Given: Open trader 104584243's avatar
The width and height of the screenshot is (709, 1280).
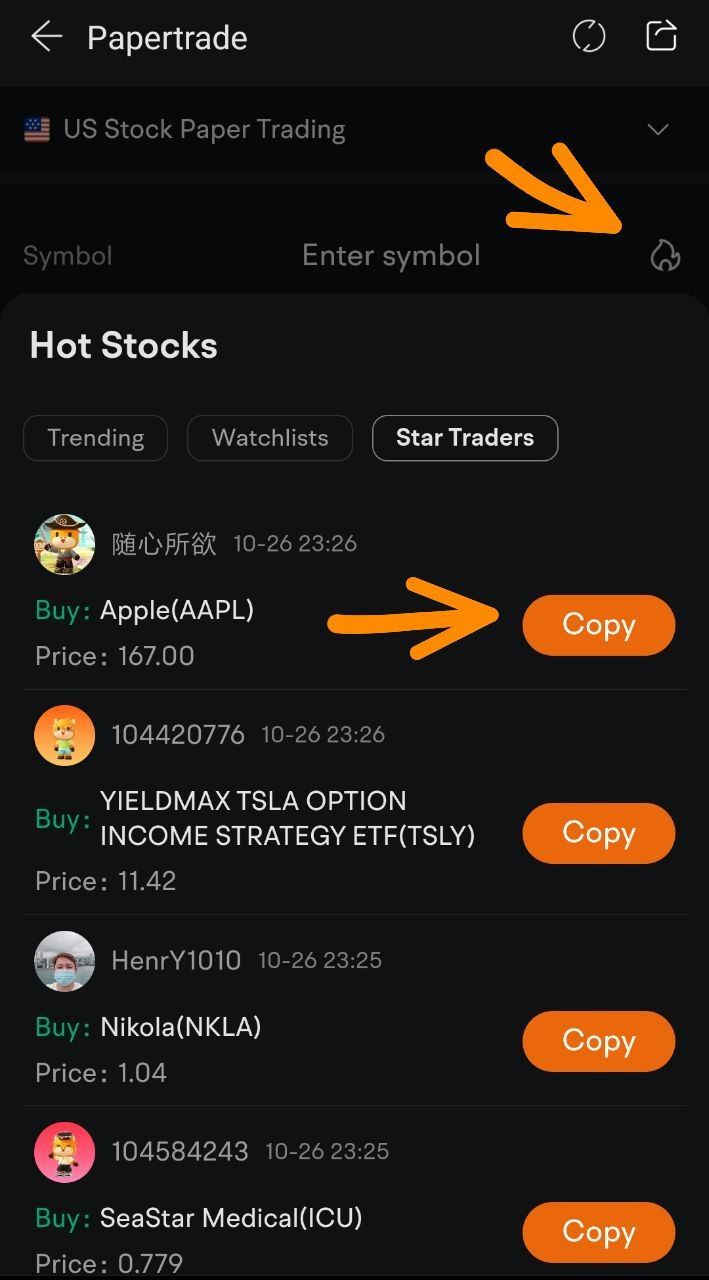Looking at the screenshot, I should (65, 1152).
